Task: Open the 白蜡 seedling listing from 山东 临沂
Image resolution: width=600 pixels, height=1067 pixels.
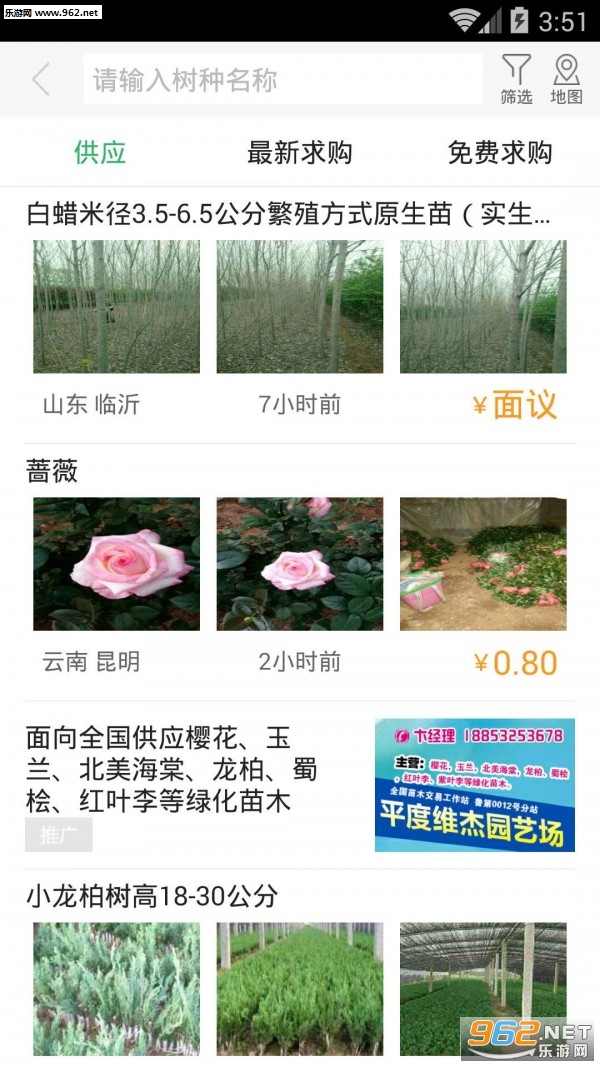Action: pos(289,214)
